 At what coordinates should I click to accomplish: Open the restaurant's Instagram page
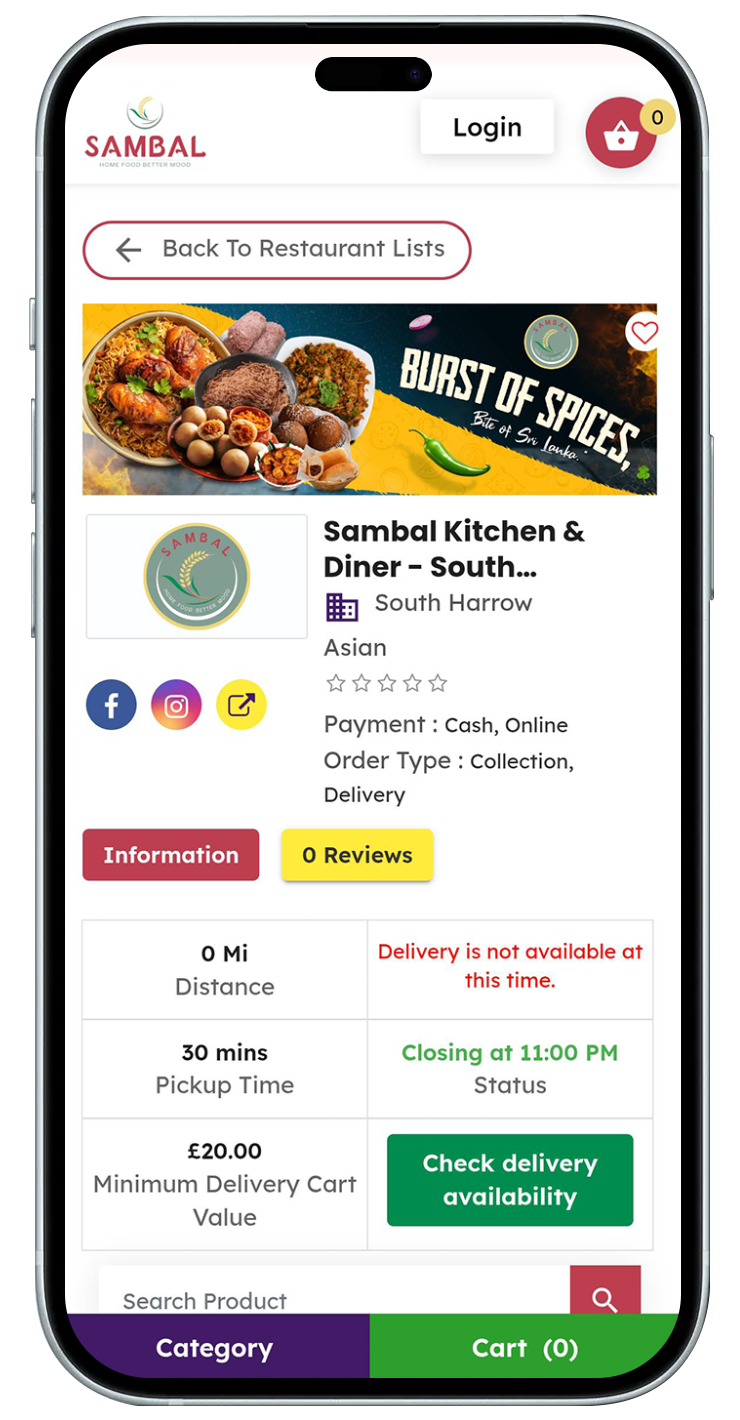(x=176, y=706)
